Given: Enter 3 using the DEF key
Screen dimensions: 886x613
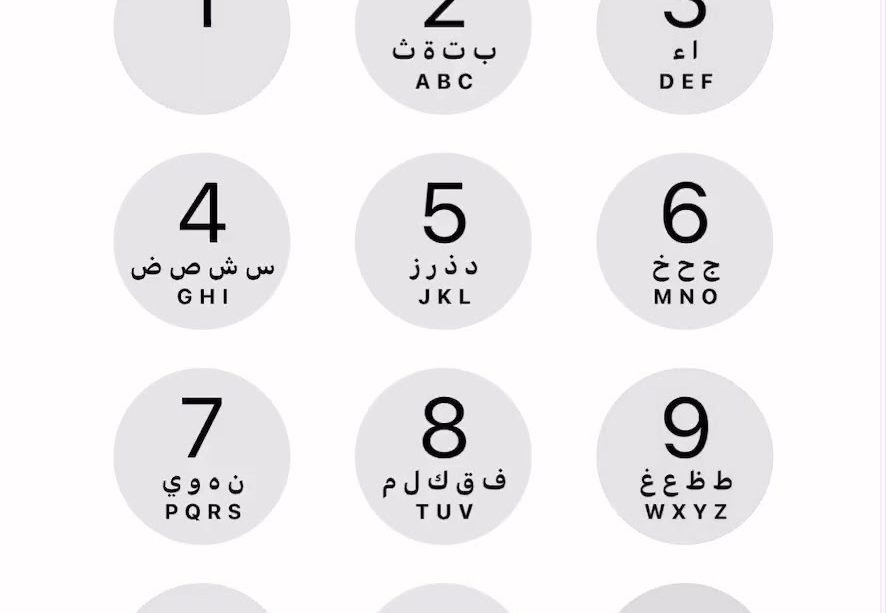Looking at the screenshot, I should (685, 40).
